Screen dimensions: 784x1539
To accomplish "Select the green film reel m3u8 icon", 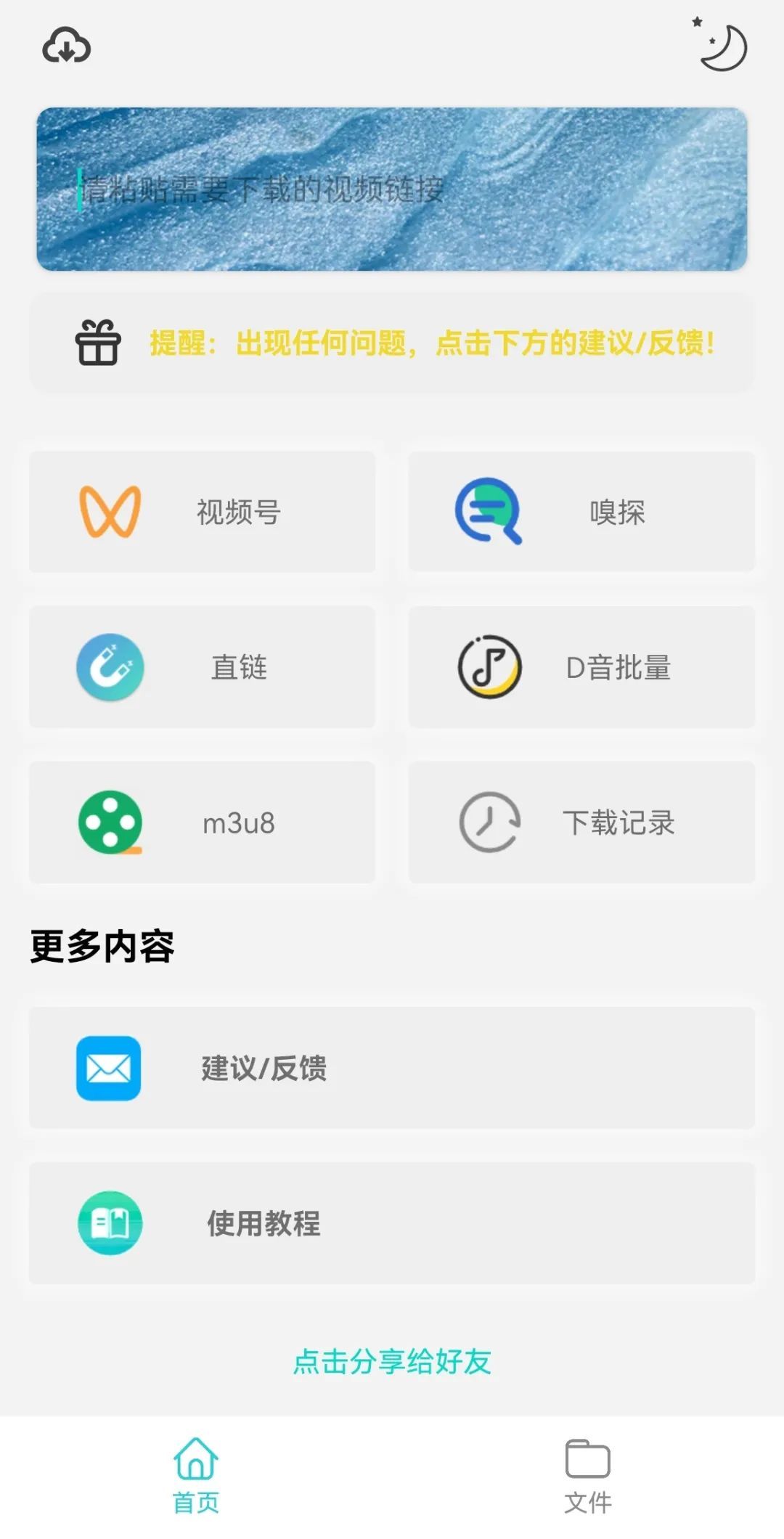I will tap(109, 822).
